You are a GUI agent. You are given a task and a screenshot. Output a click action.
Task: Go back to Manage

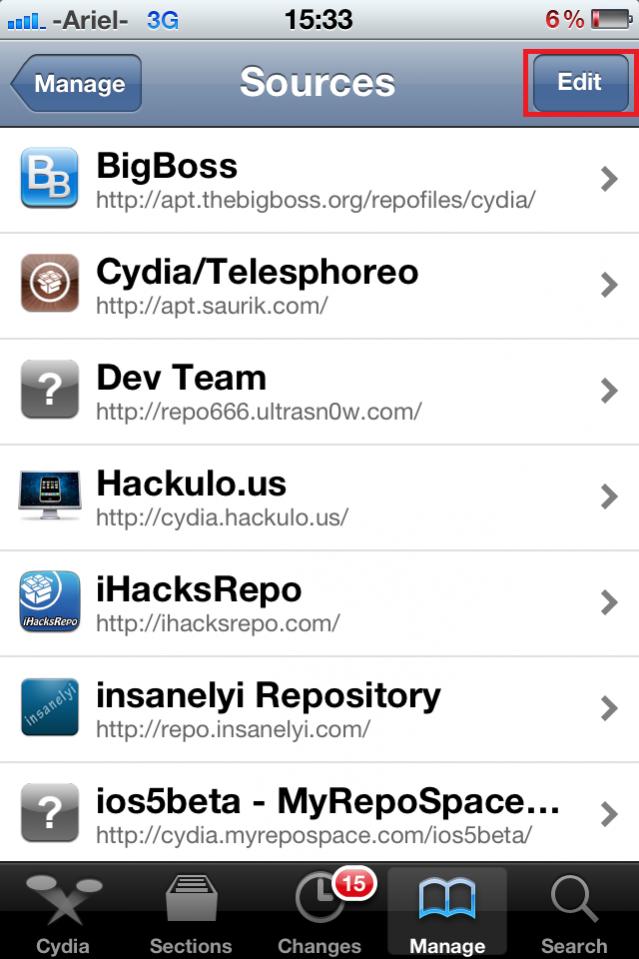pyautogui.click(x=78, y=84)
